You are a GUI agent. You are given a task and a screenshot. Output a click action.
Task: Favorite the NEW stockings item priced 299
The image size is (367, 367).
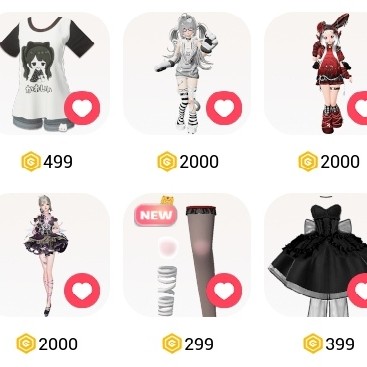tap(224, 290)
